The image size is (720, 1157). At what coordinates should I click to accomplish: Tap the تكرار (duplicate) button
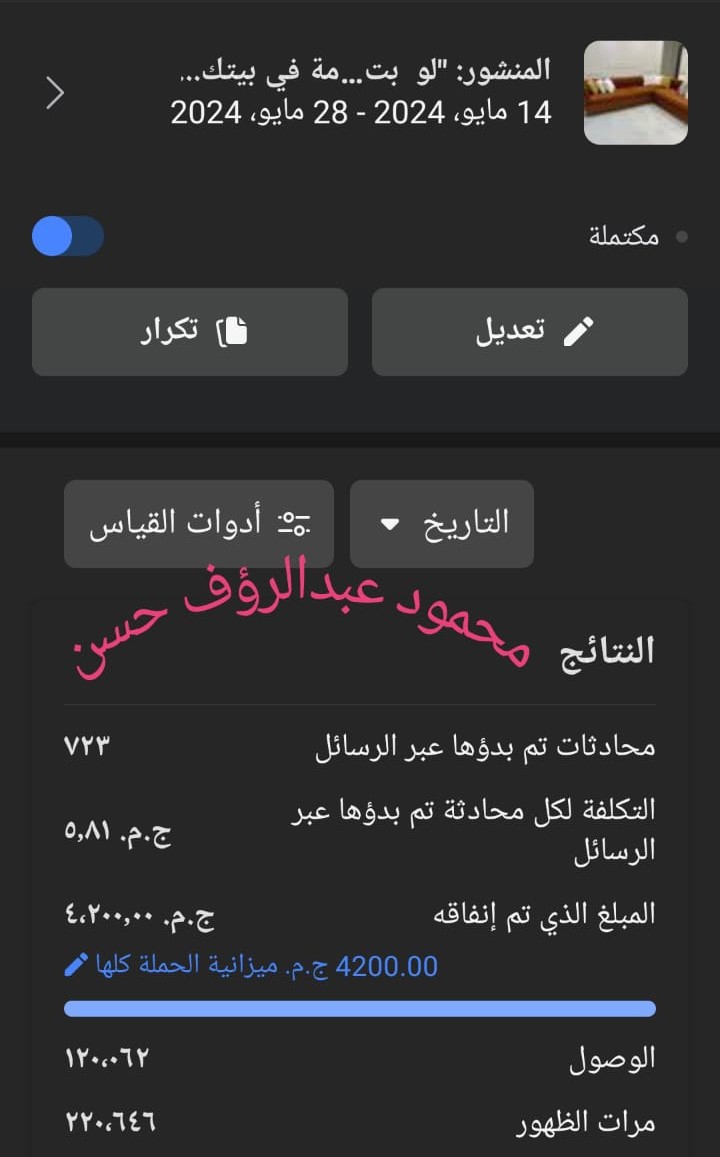(190, 332)
